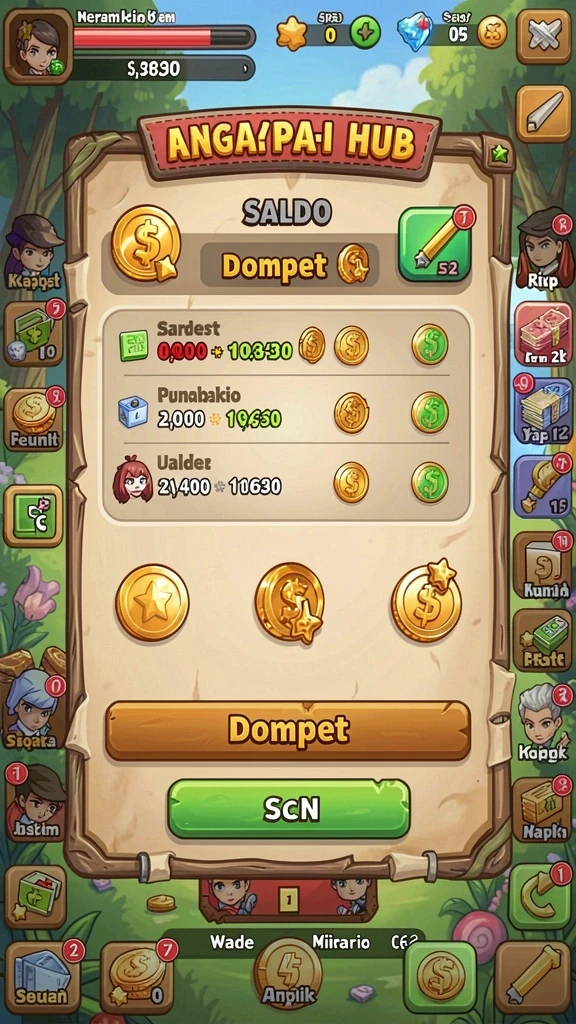Tap green coin in Sardest row
Viewport: 576px width, 1024px height.
430,344
